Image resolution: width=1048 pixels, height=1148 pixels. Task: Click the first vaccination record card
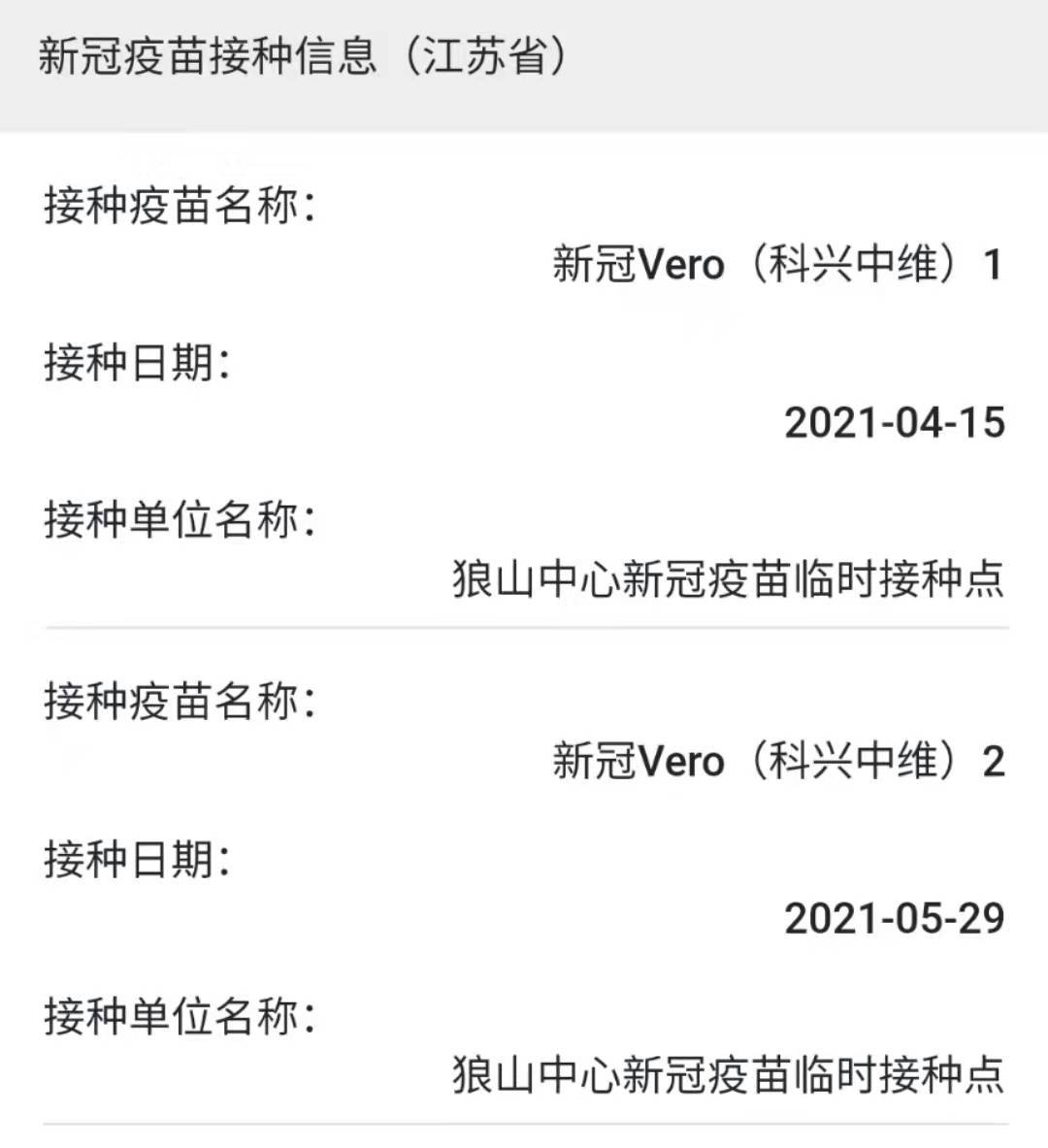point(524,388)
